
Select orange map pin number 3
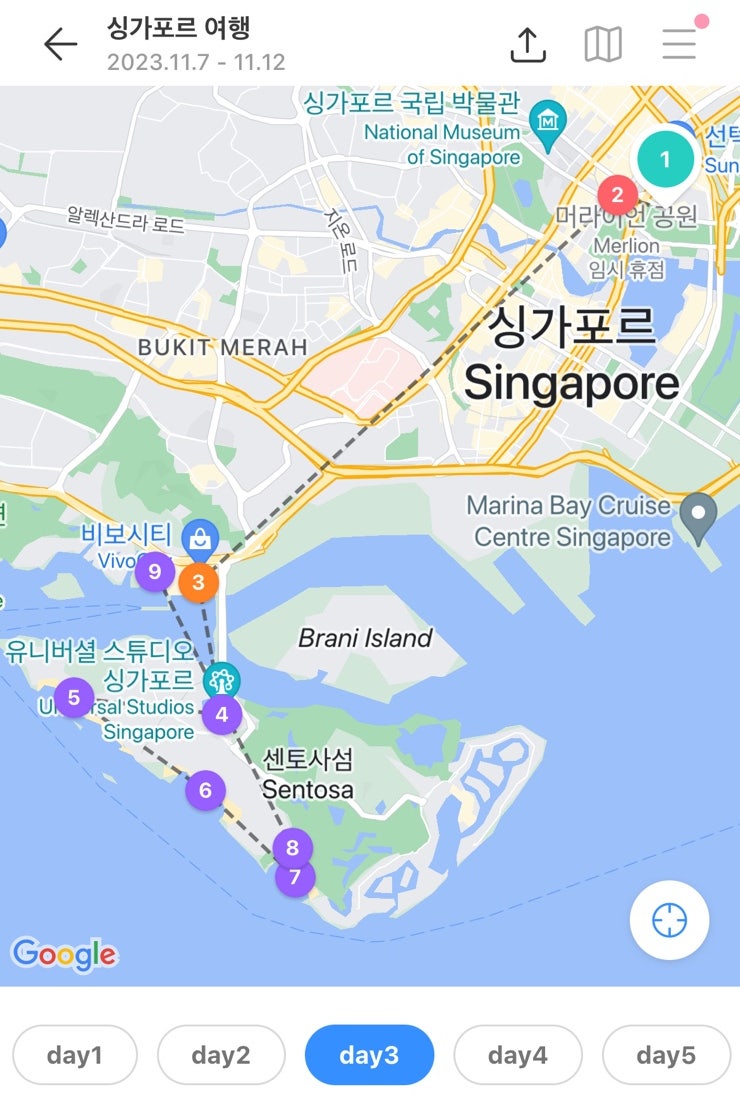coord(199,581)
